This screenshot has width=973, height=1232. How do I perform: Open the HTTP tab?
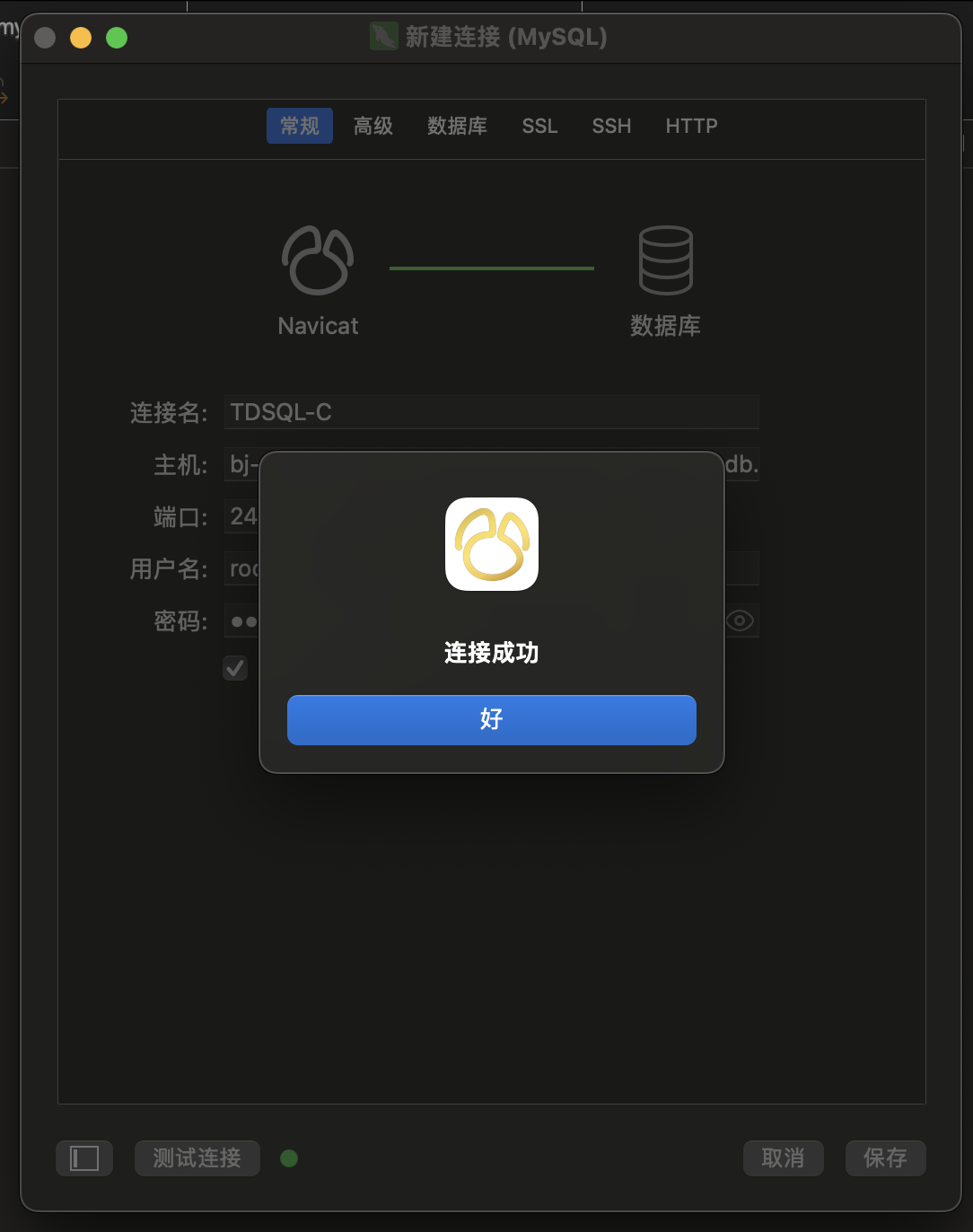(x=691, y=126)
